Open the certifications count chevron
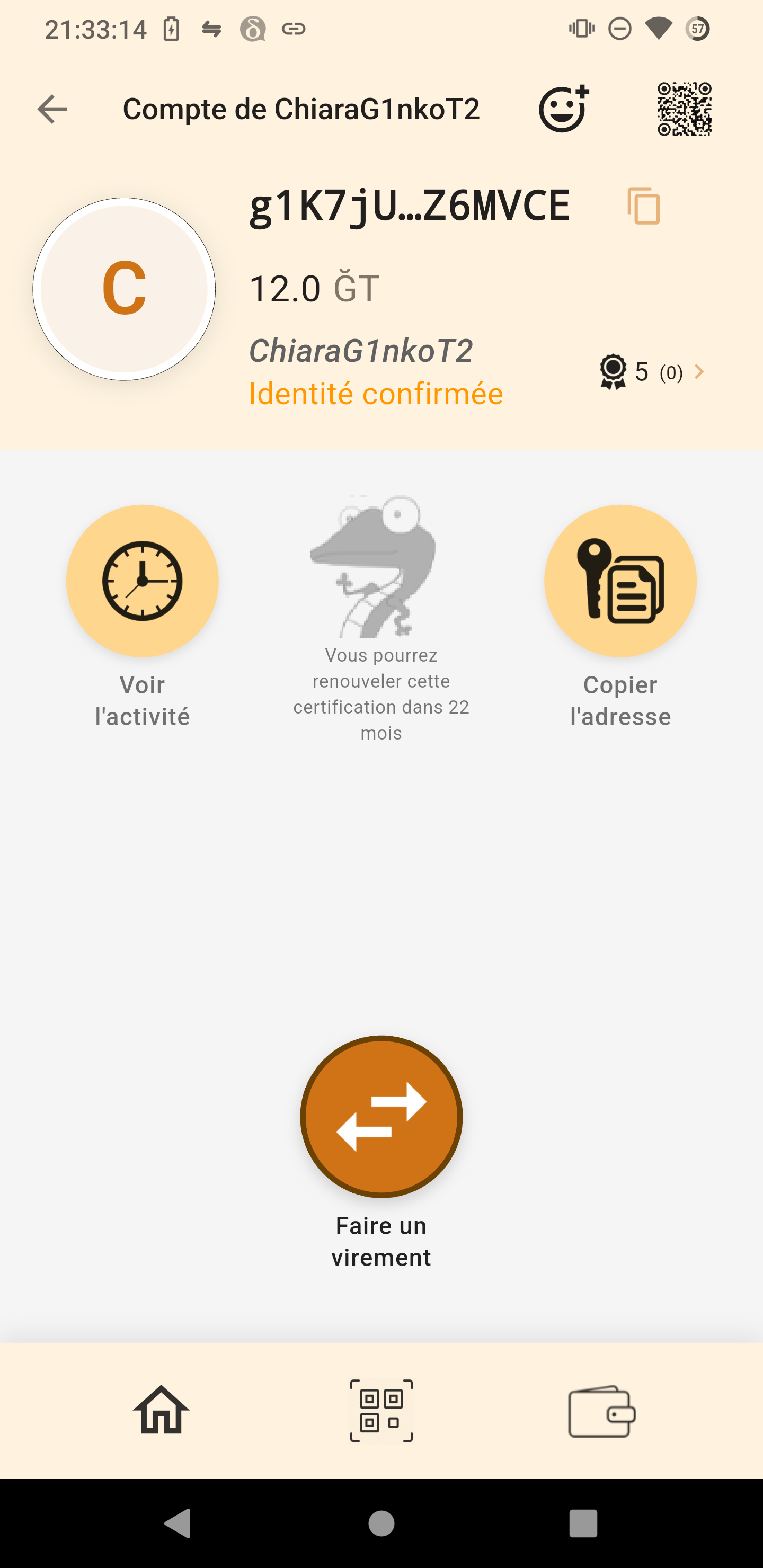Viewport: 763px width, 1568px height. coord(698,371)
